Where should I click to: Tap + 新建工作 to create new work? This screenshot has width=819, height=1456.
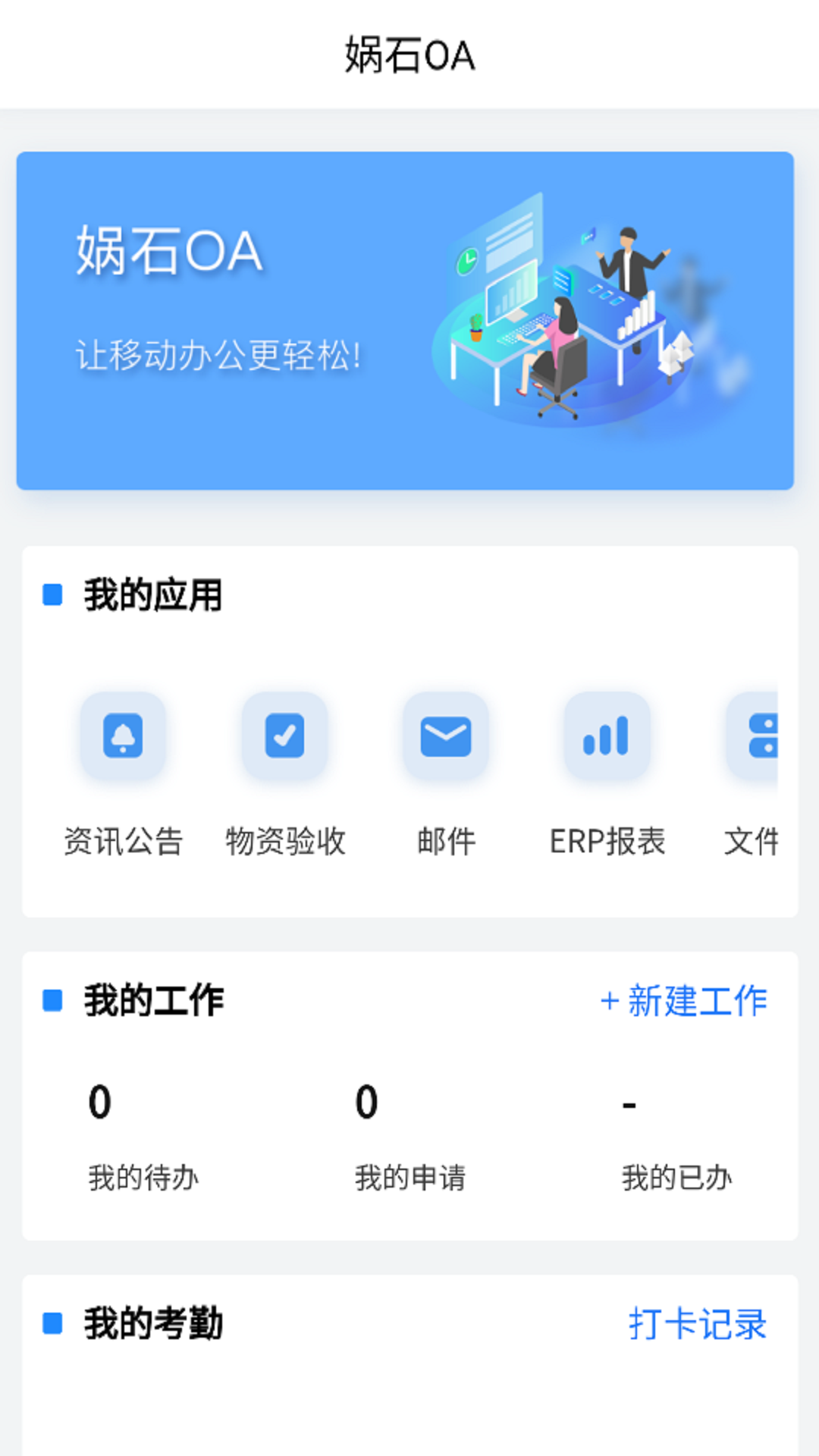[x=684, y=999]
